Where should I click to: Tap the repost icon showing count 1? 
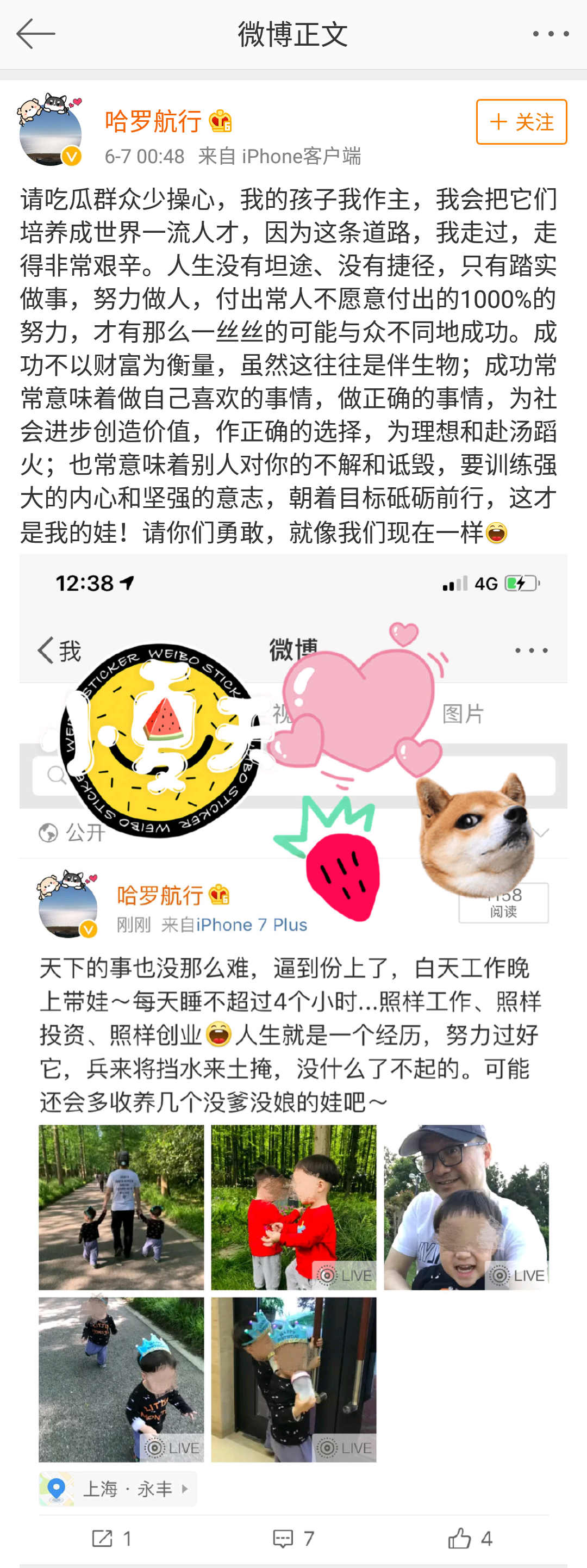pos(102,1538)
